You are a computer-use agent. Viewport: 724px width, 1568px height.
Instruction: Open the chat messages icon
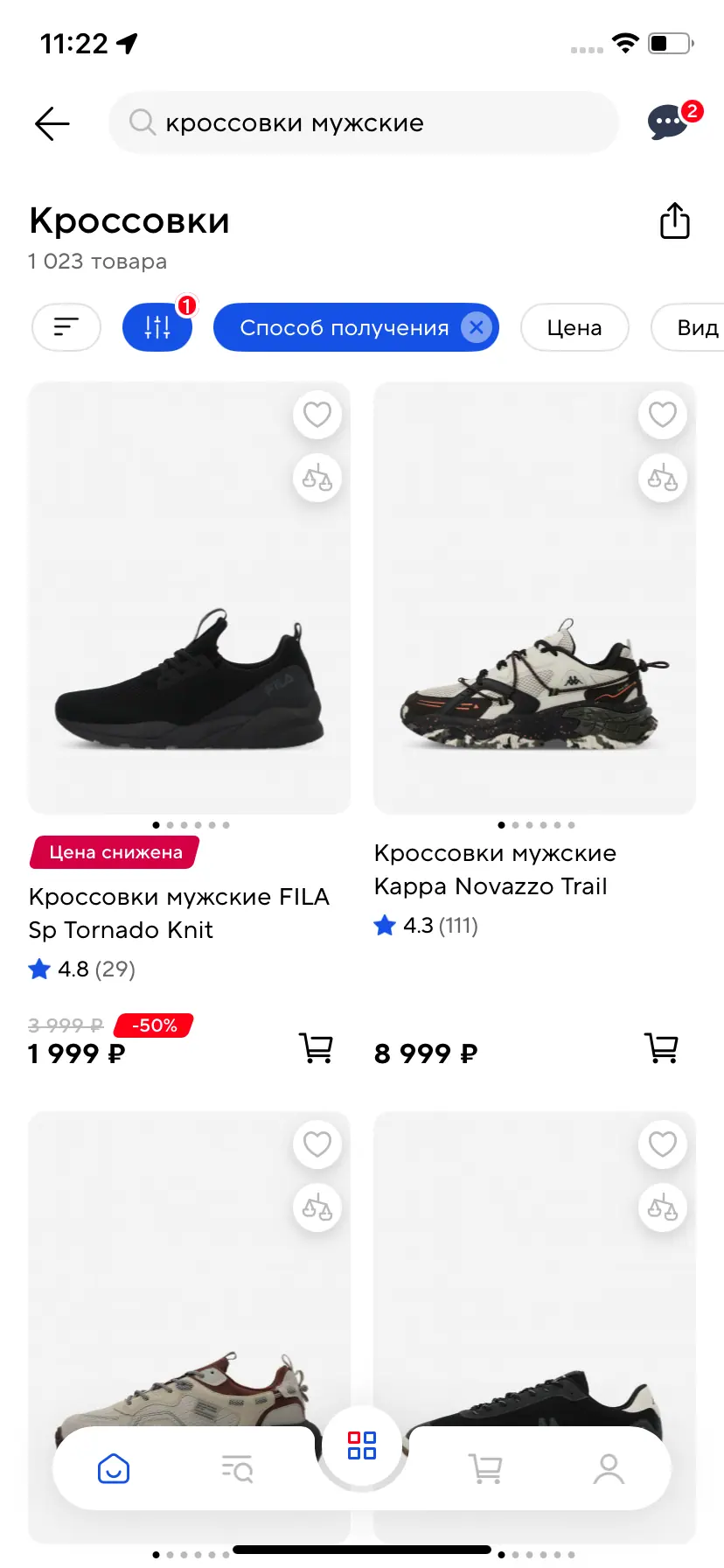(669, 122)
